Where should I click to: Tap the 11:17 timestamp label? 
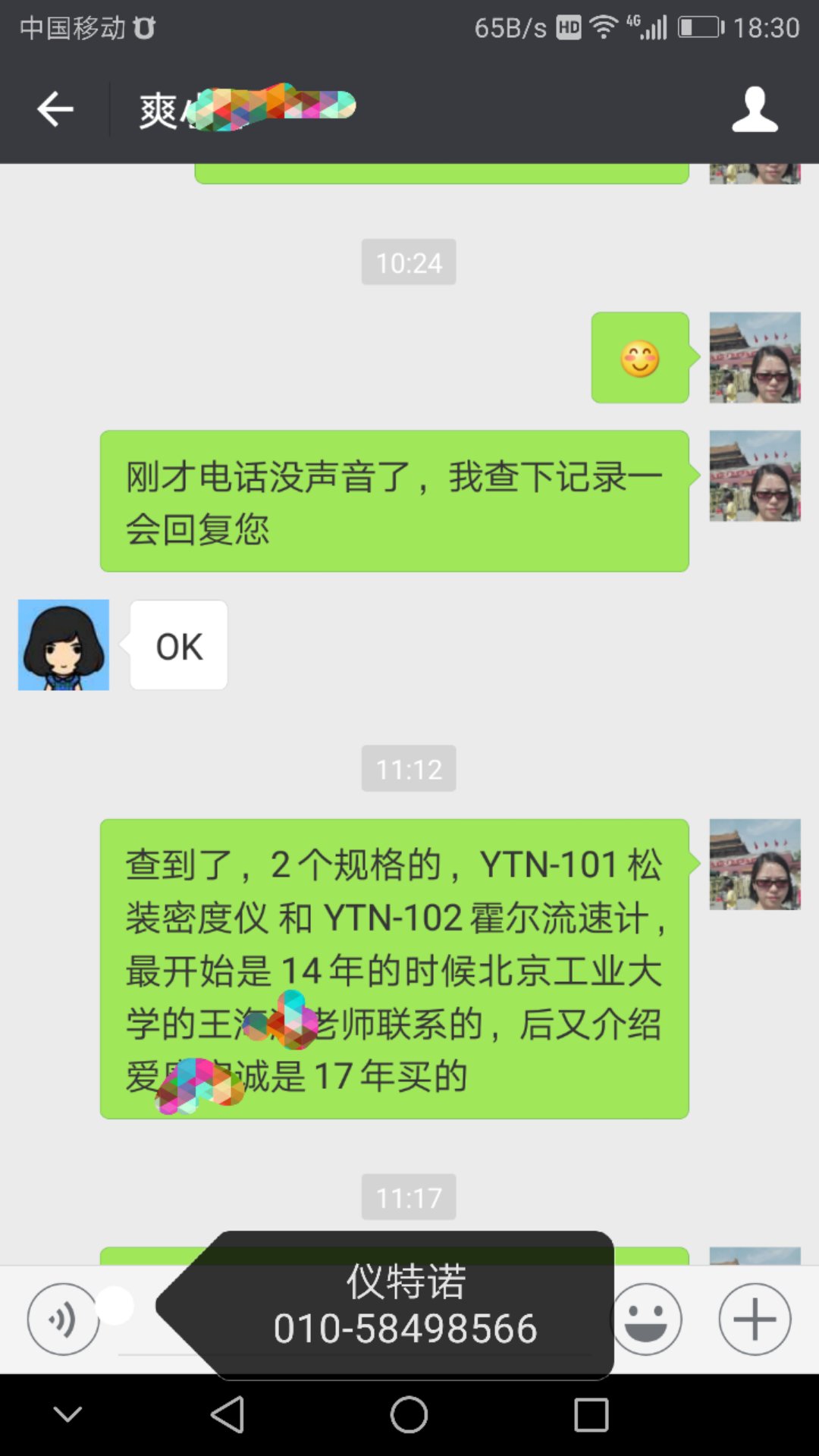pyautogui.click(x=409, y=1197)
